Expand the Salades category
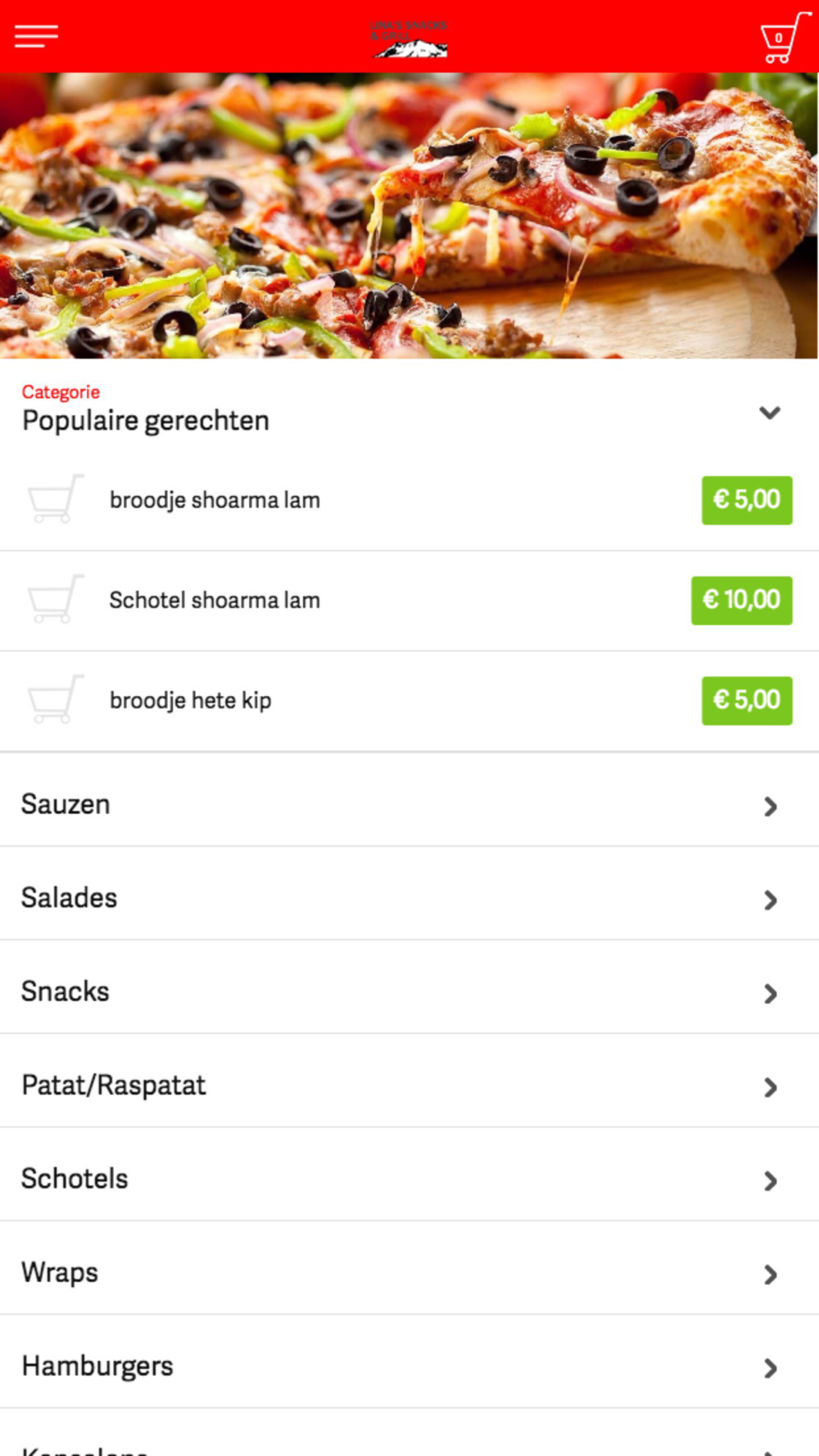Image resolution: width=819 pixels, height=1456 pixels. coord(409,898)
